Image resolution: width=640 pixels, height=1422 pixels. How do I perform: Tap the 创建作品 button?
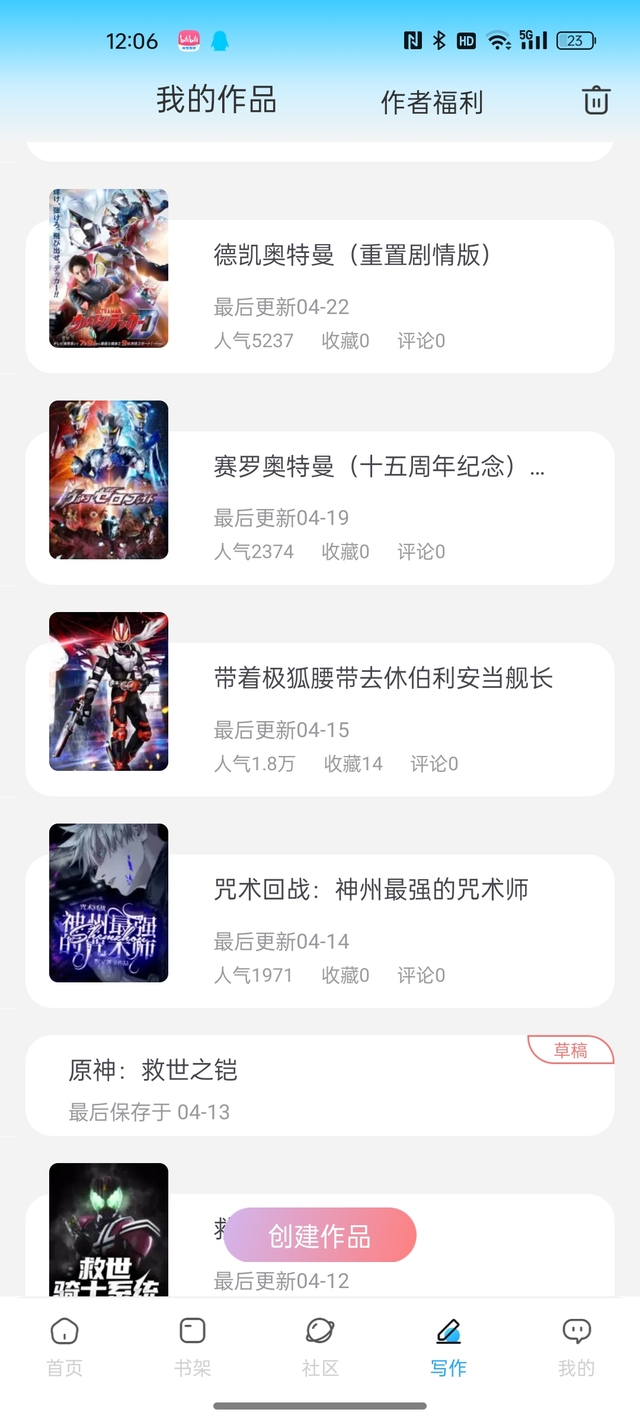tap(320, 1236)
